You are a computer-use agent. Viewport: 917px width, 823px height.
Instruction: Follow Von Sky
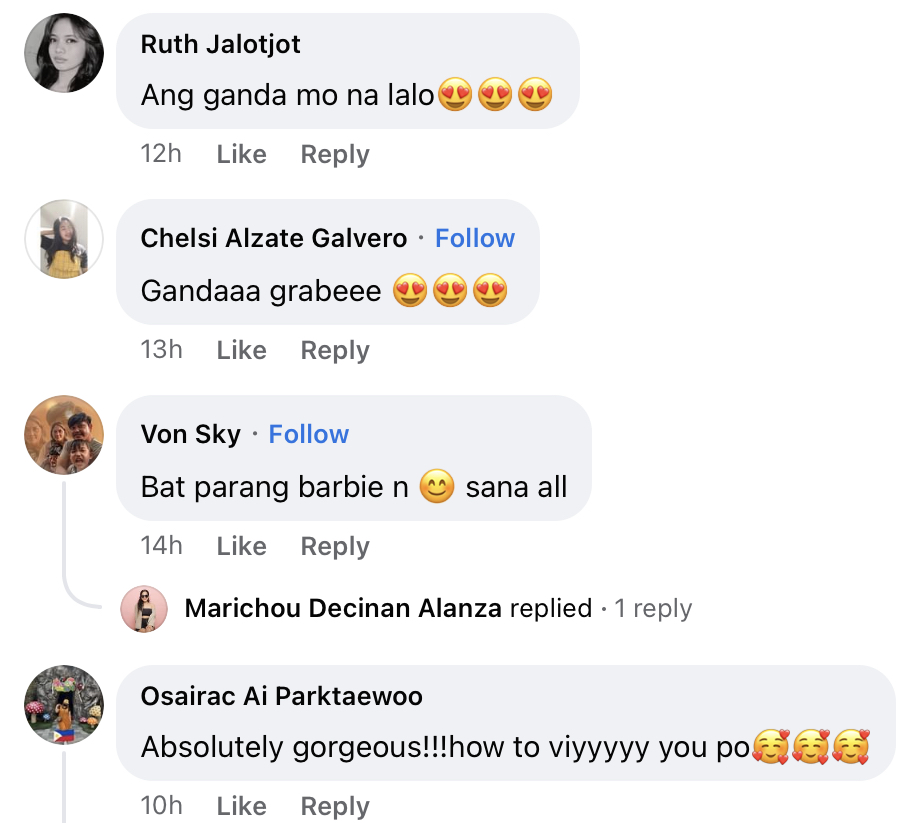coord(309,434)
